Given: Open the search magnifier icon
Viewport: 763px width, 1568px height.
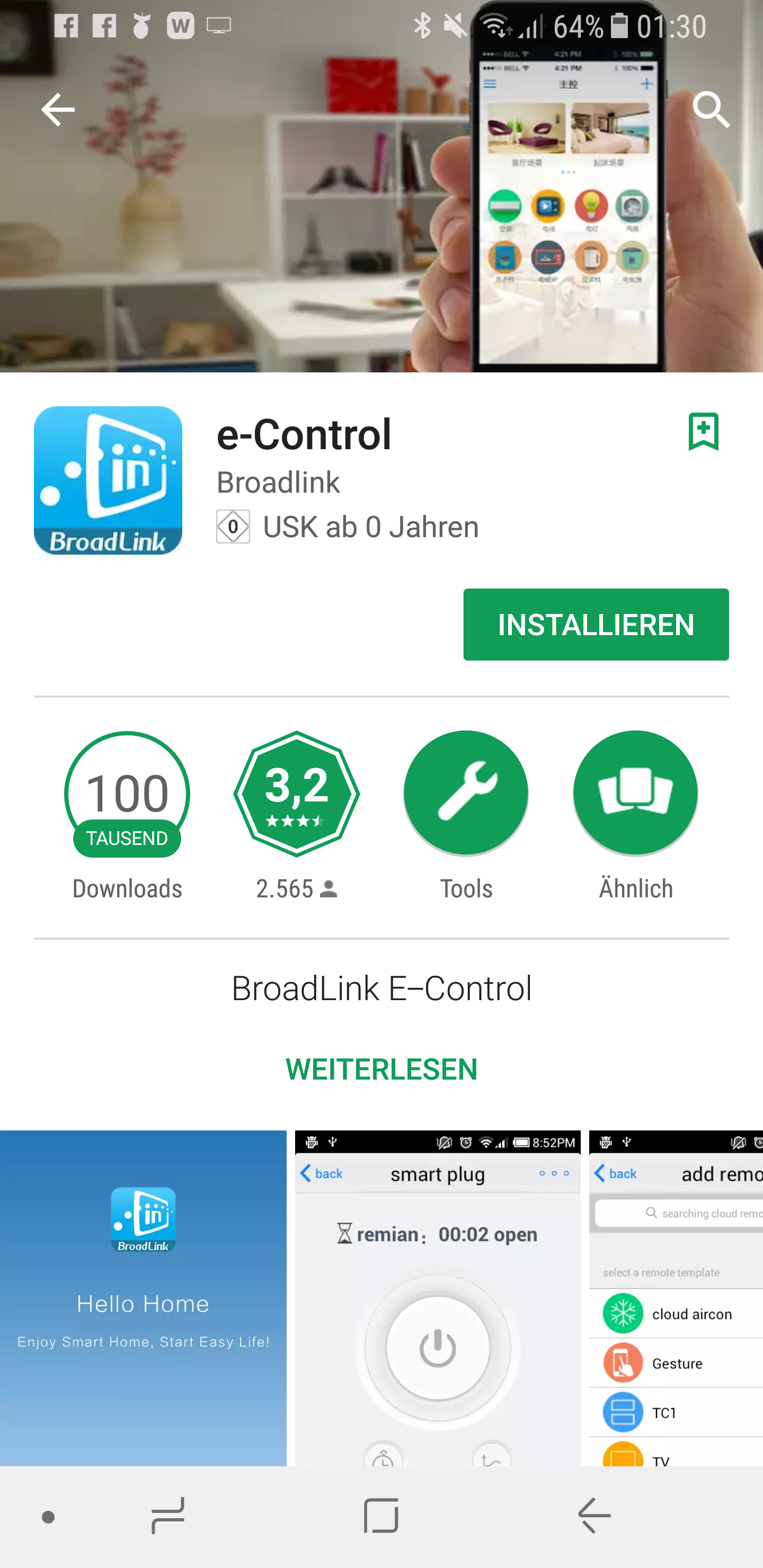Looking at the screenshot, I should [x=711, y=110].
